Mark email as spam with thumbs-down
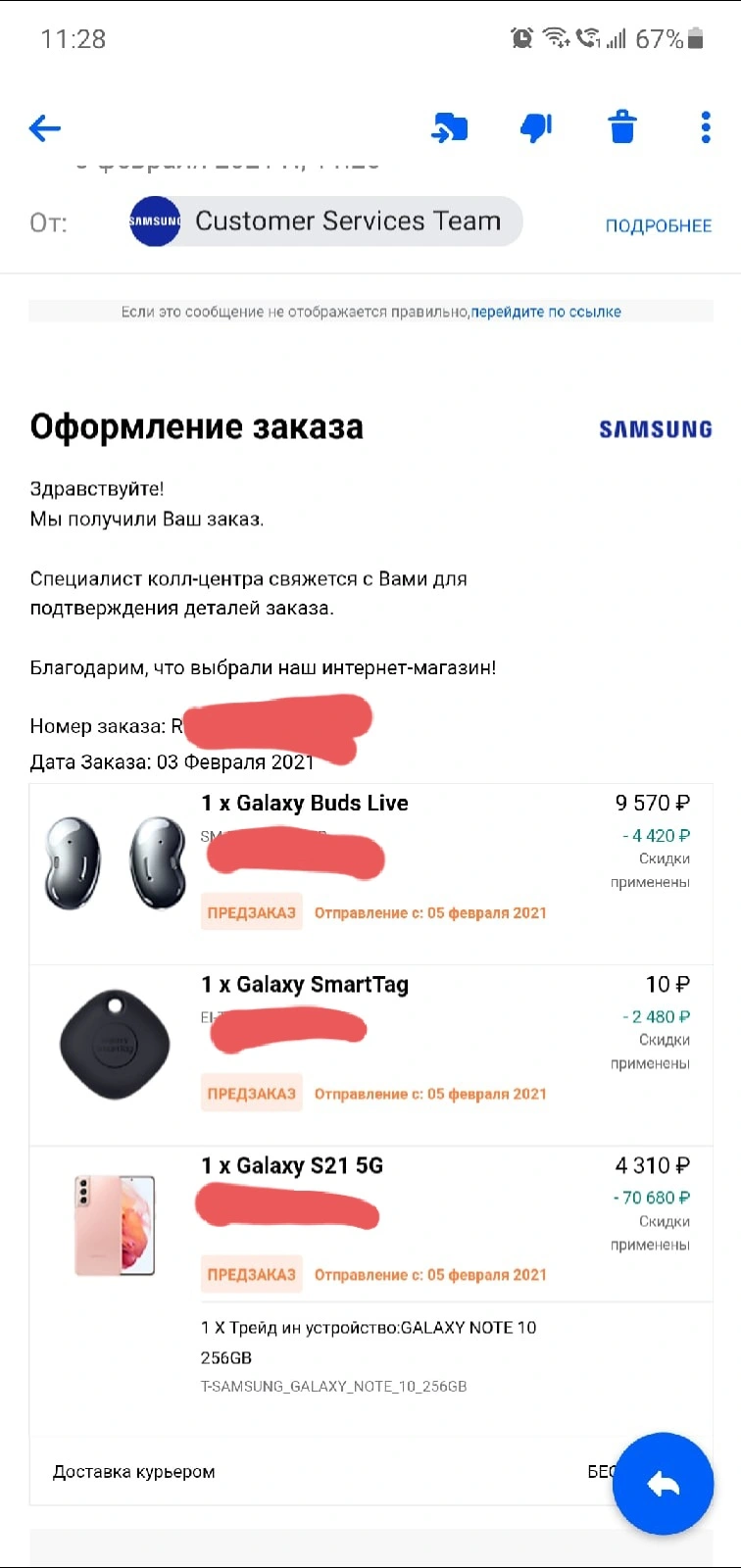The width and height of the screenshot is (741, 1568). (x=536, y=127)
